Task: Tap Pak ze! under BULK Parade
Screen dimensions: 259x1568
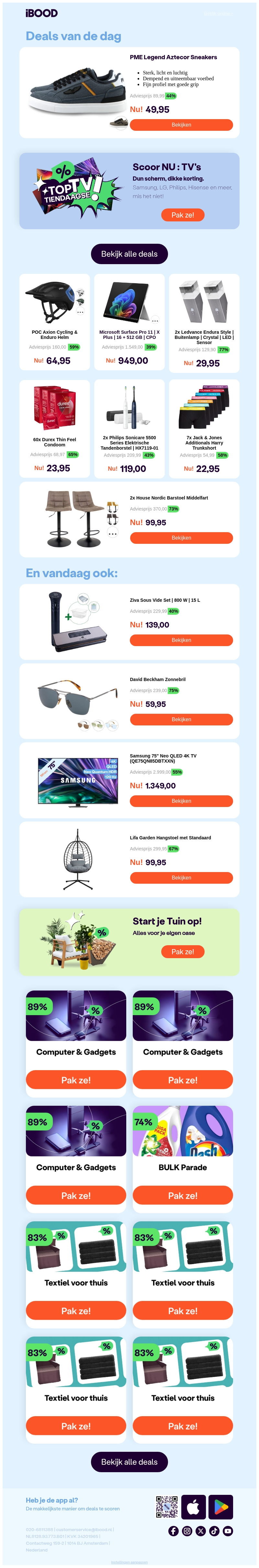Action: pos(182,1195)
